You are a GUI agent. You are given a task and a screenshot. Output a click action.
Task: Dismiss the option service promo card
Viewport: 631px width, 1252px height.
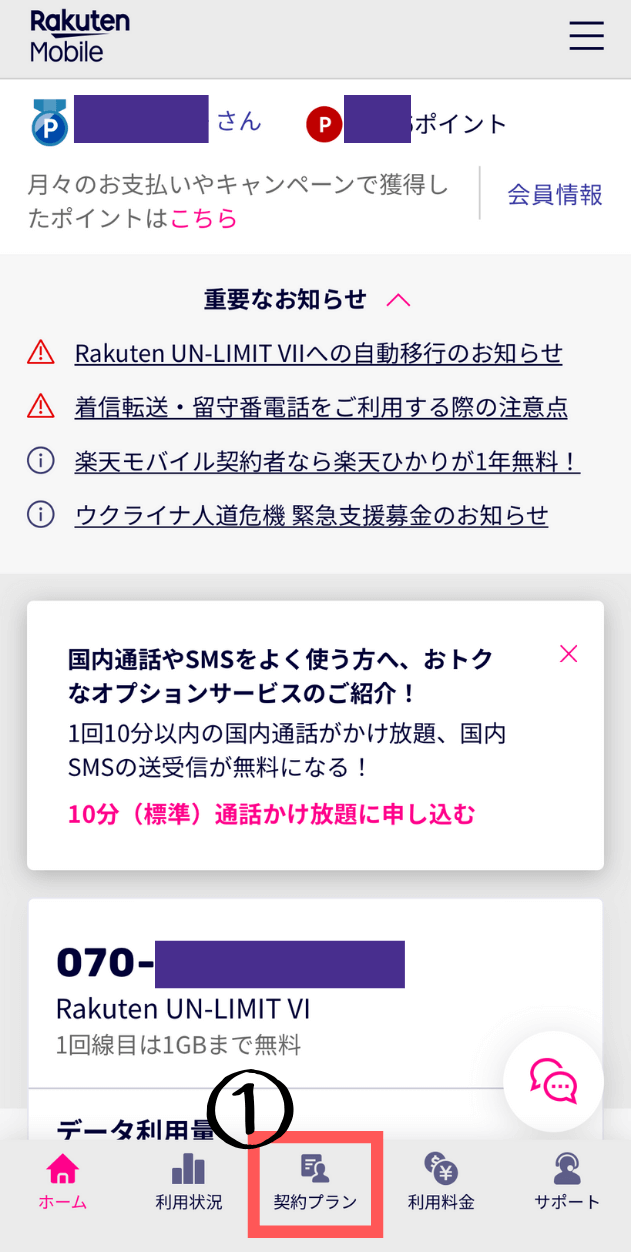point(569,654)
